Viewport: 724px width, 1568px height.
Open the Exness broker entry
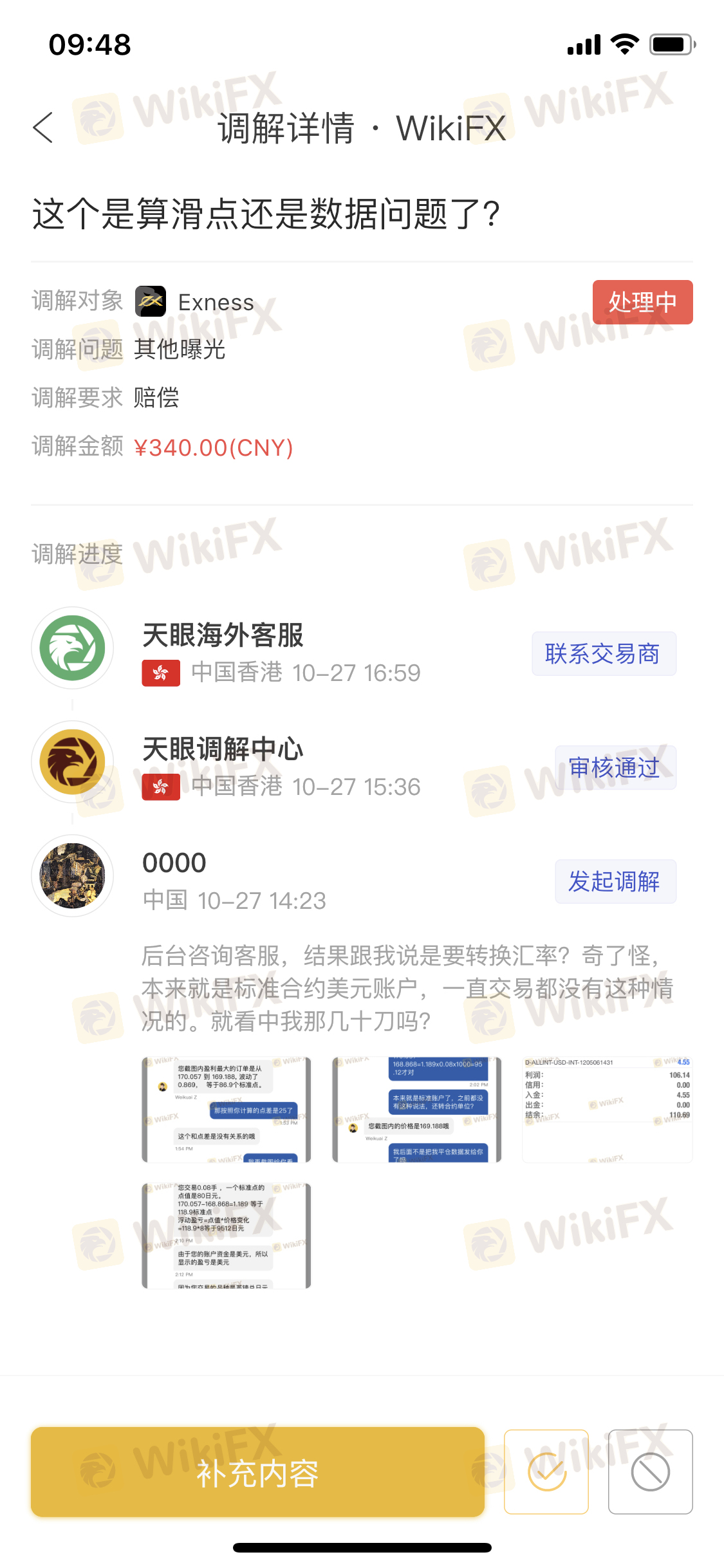[196, 302]
